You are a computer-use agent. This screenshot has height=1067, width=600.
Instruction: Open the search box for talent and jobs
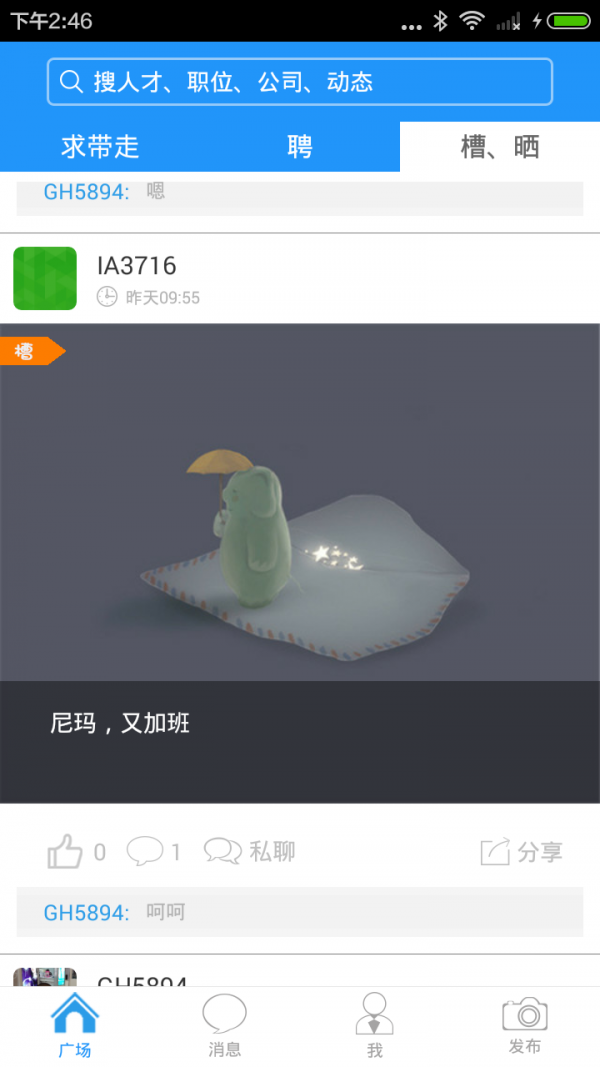(x=300, y=82)
